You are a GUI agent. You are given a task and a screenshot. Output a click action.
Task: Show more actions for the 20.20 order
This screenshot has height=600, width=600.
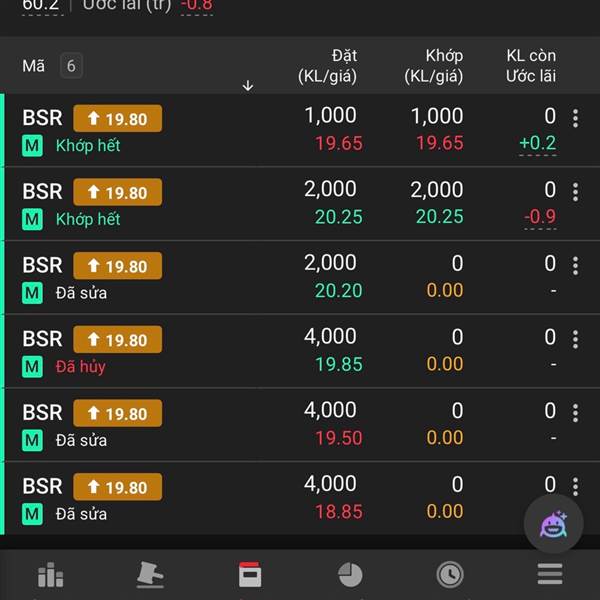[x=575, y=266]
